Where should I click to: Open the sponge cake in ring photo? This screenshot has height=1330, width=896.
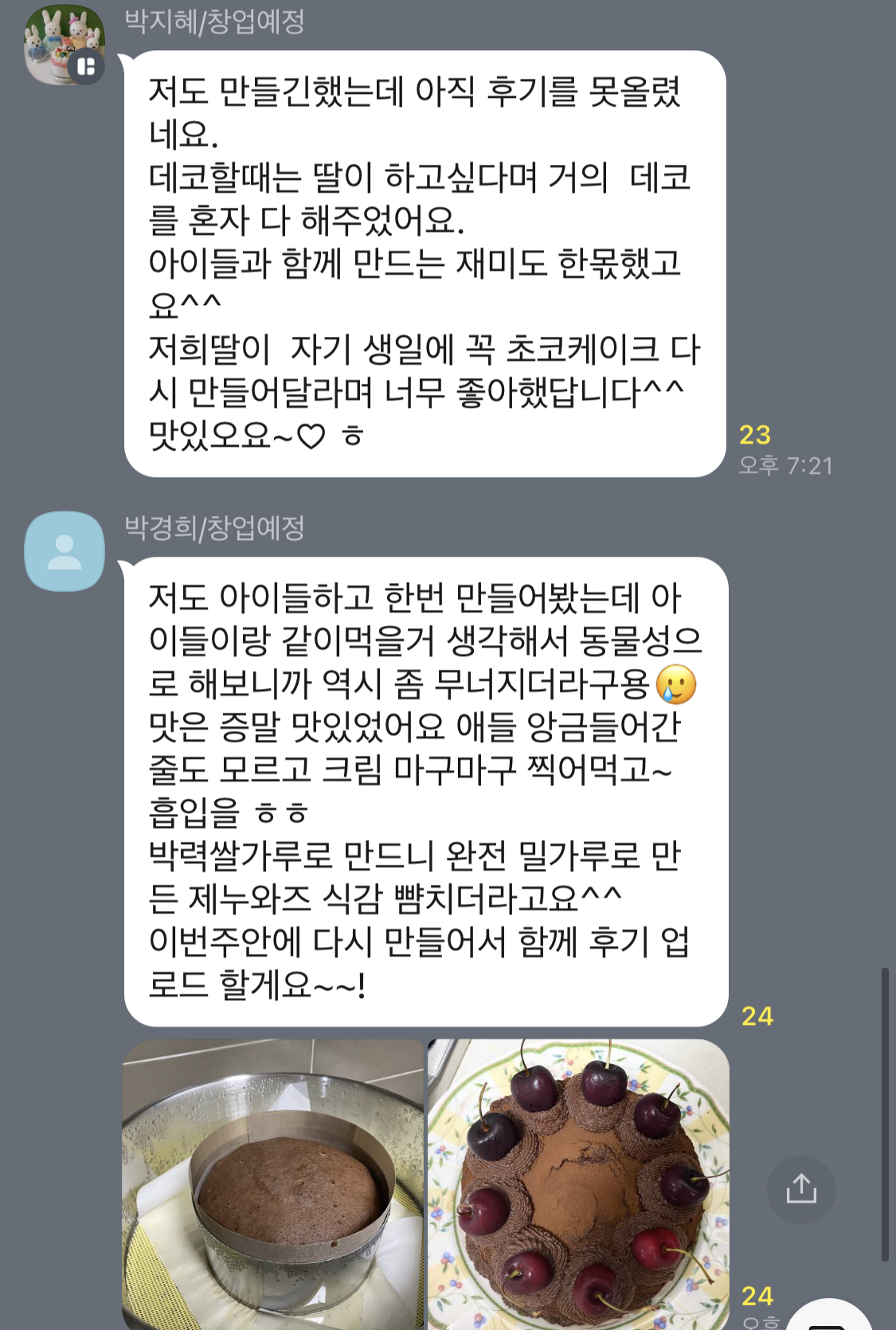point(273,1184)
